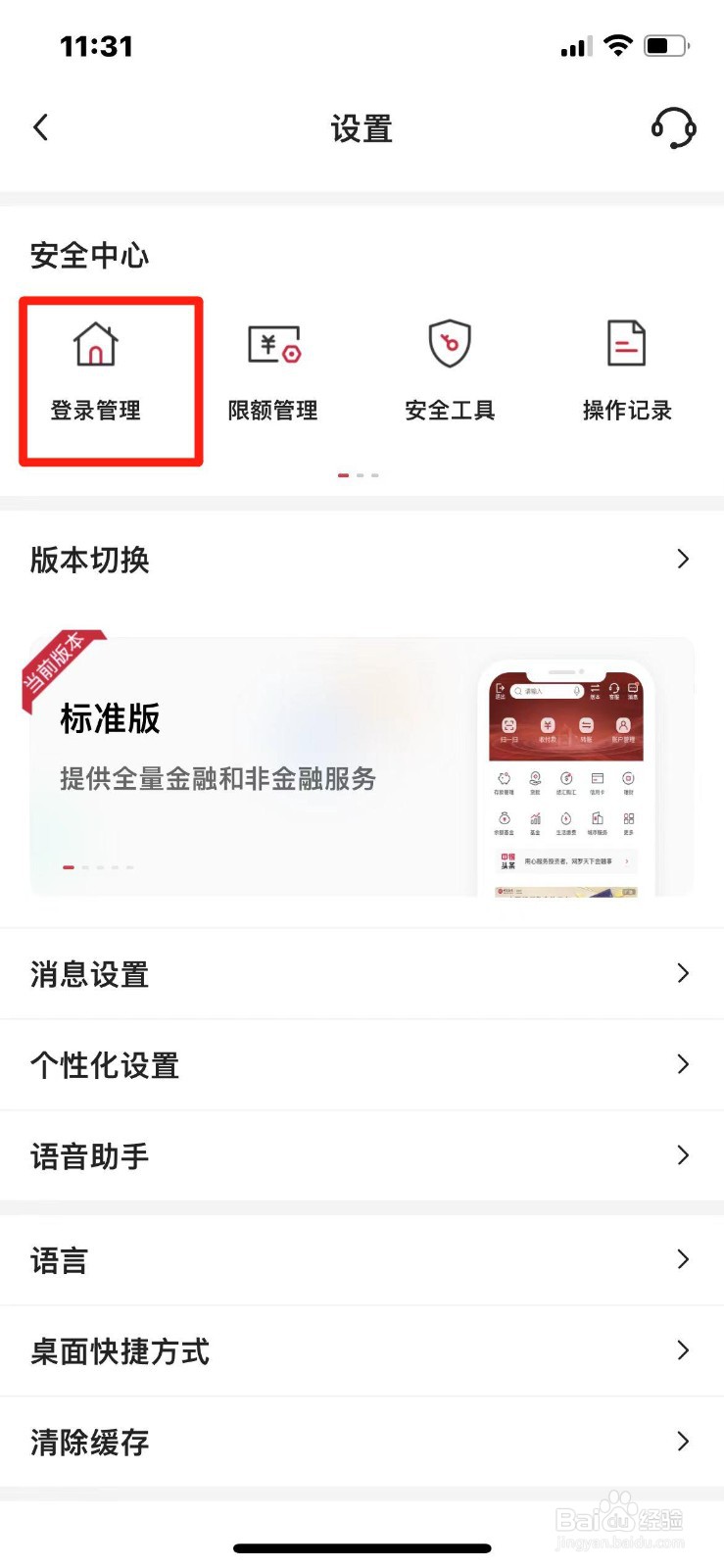Select the active red page indicator dot
Image resolution: width=724 pixels, height=1568 pixels.
(x=343, y=474)
